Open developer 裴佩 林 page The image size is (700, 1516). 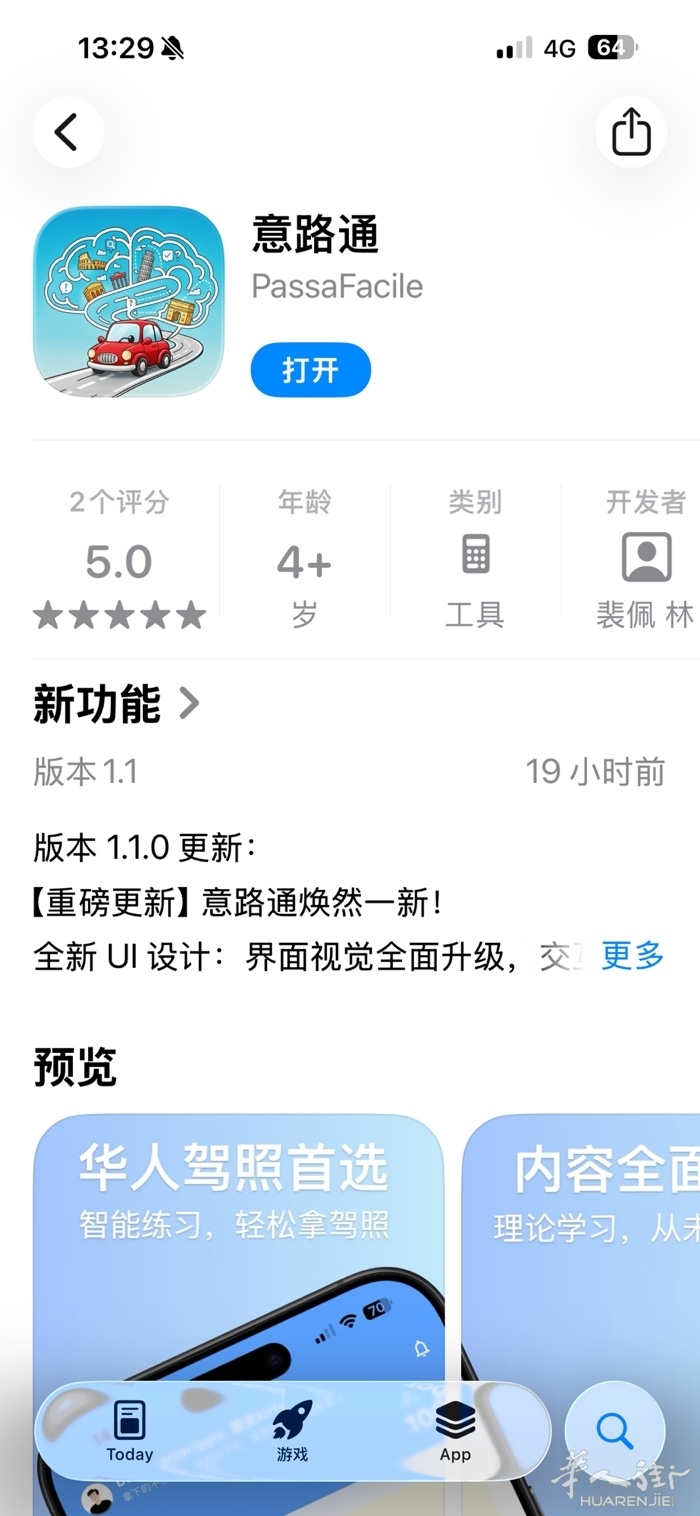coord(645,560)
